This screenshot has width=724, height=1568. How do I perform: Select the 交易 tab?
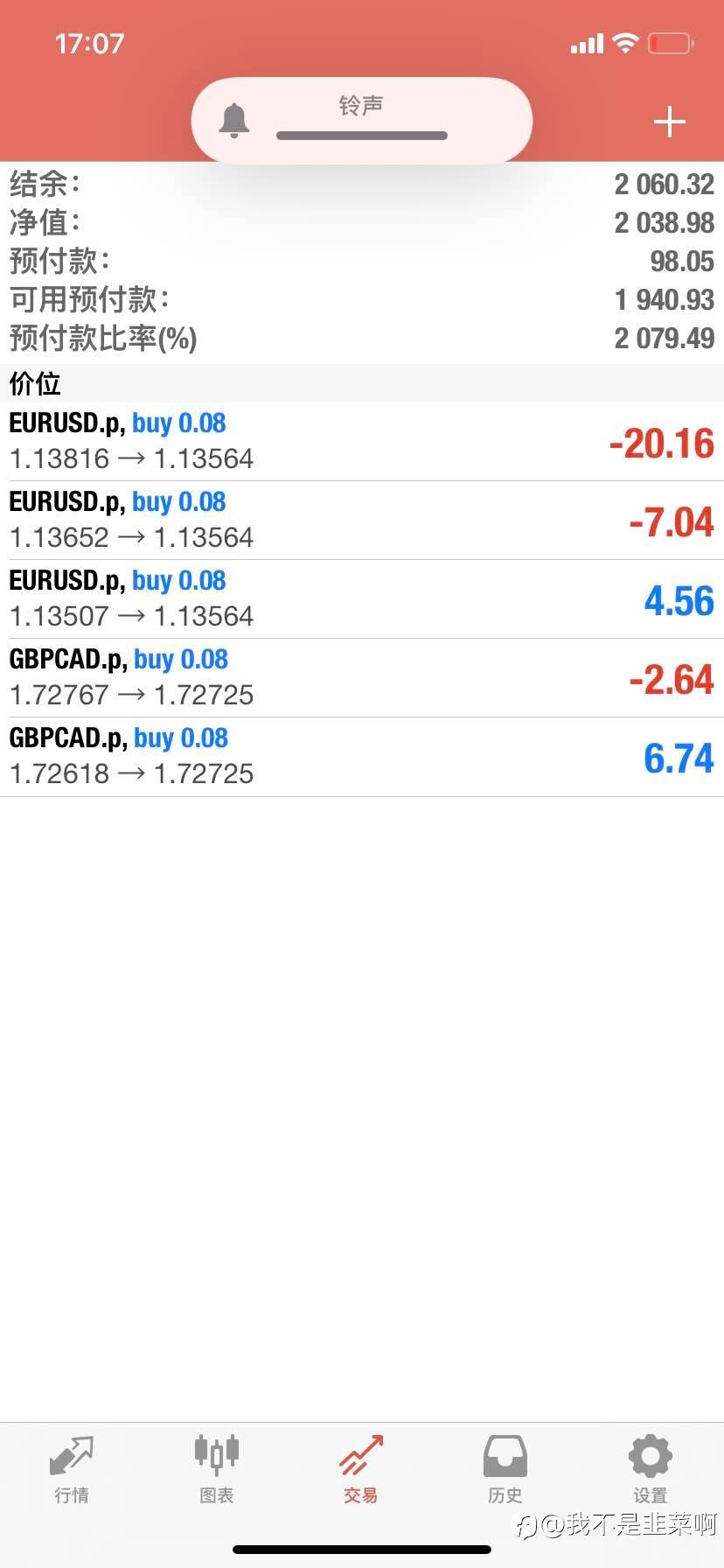coord(361,1468)
